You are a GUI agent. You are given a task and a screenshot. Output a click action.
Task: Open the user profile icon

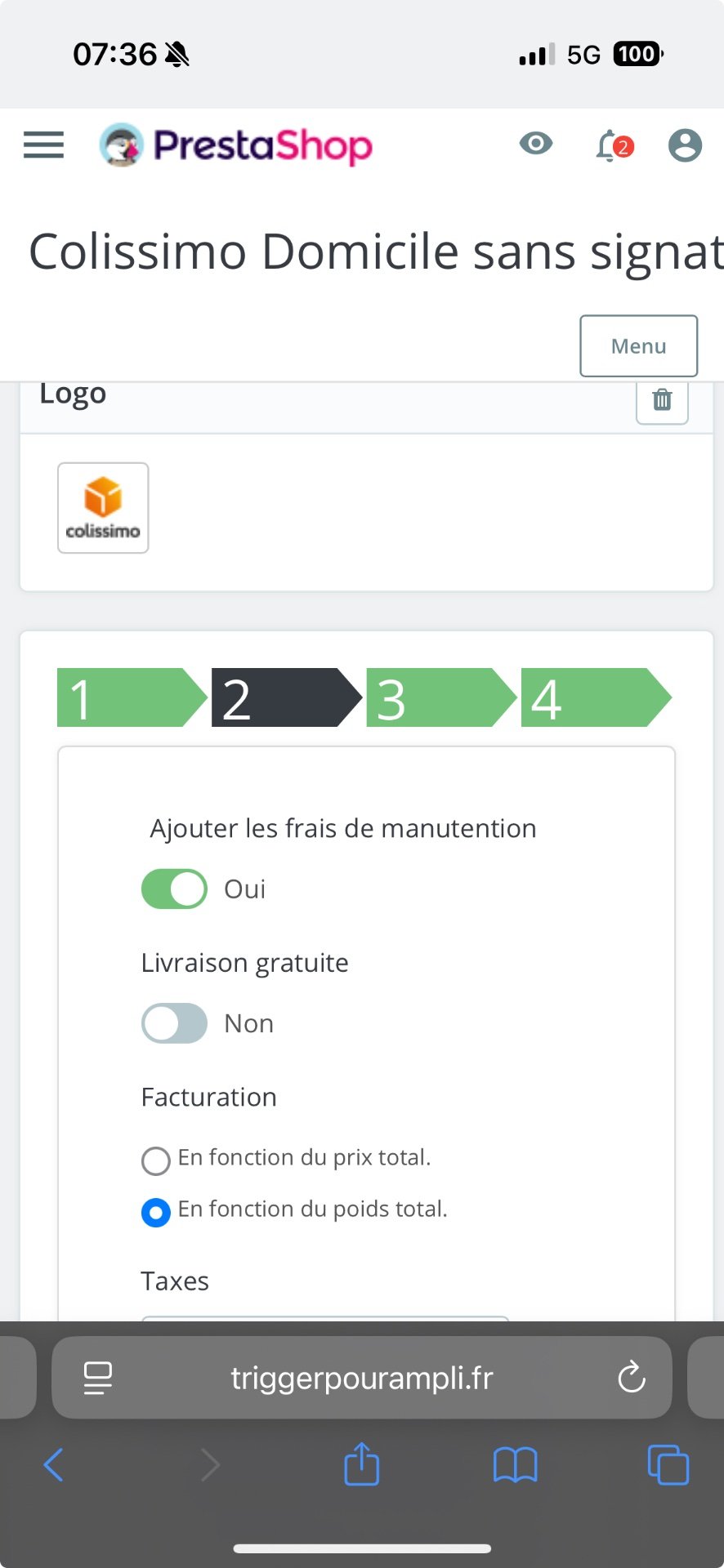(x=685, y=146)
